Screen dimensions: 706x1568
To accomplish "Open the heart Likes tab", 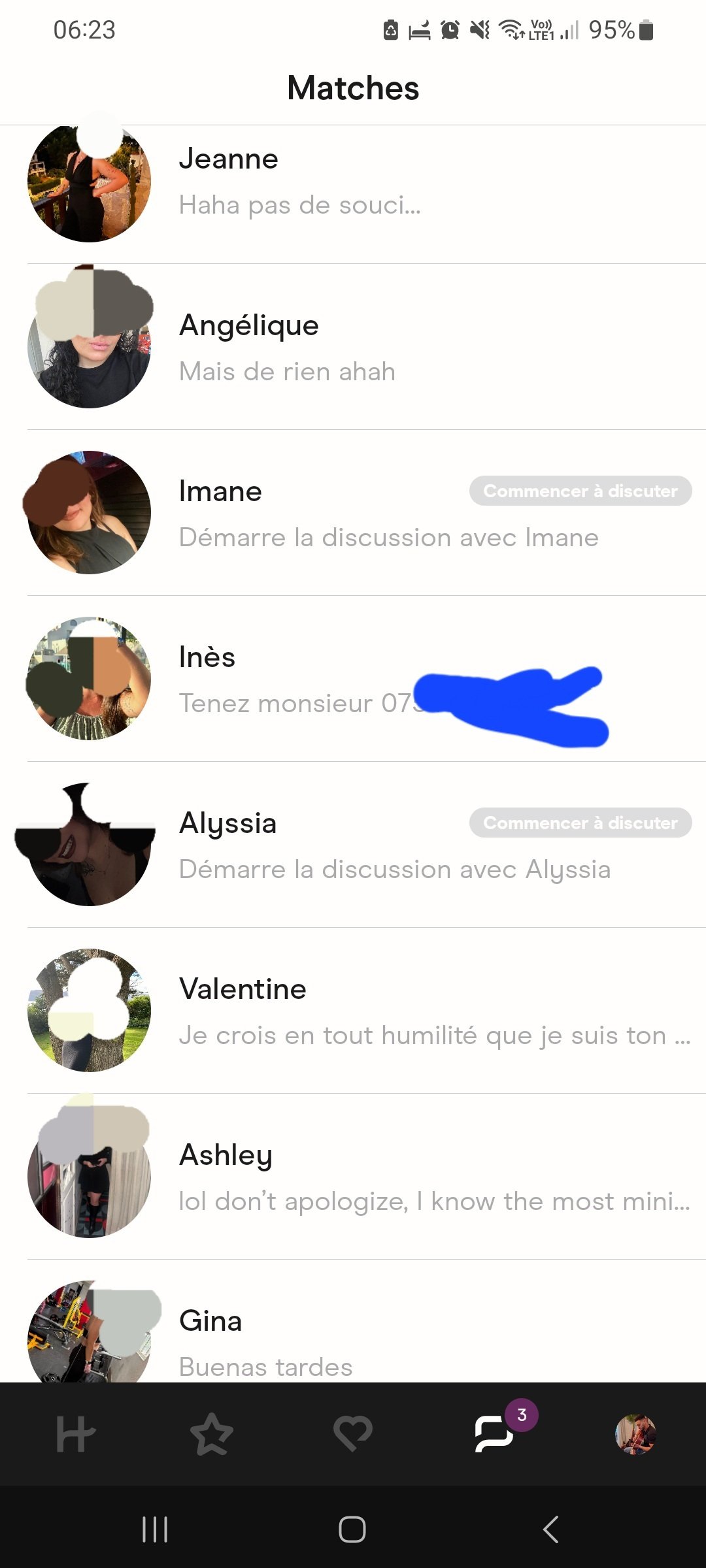I will coord(353,1435).
